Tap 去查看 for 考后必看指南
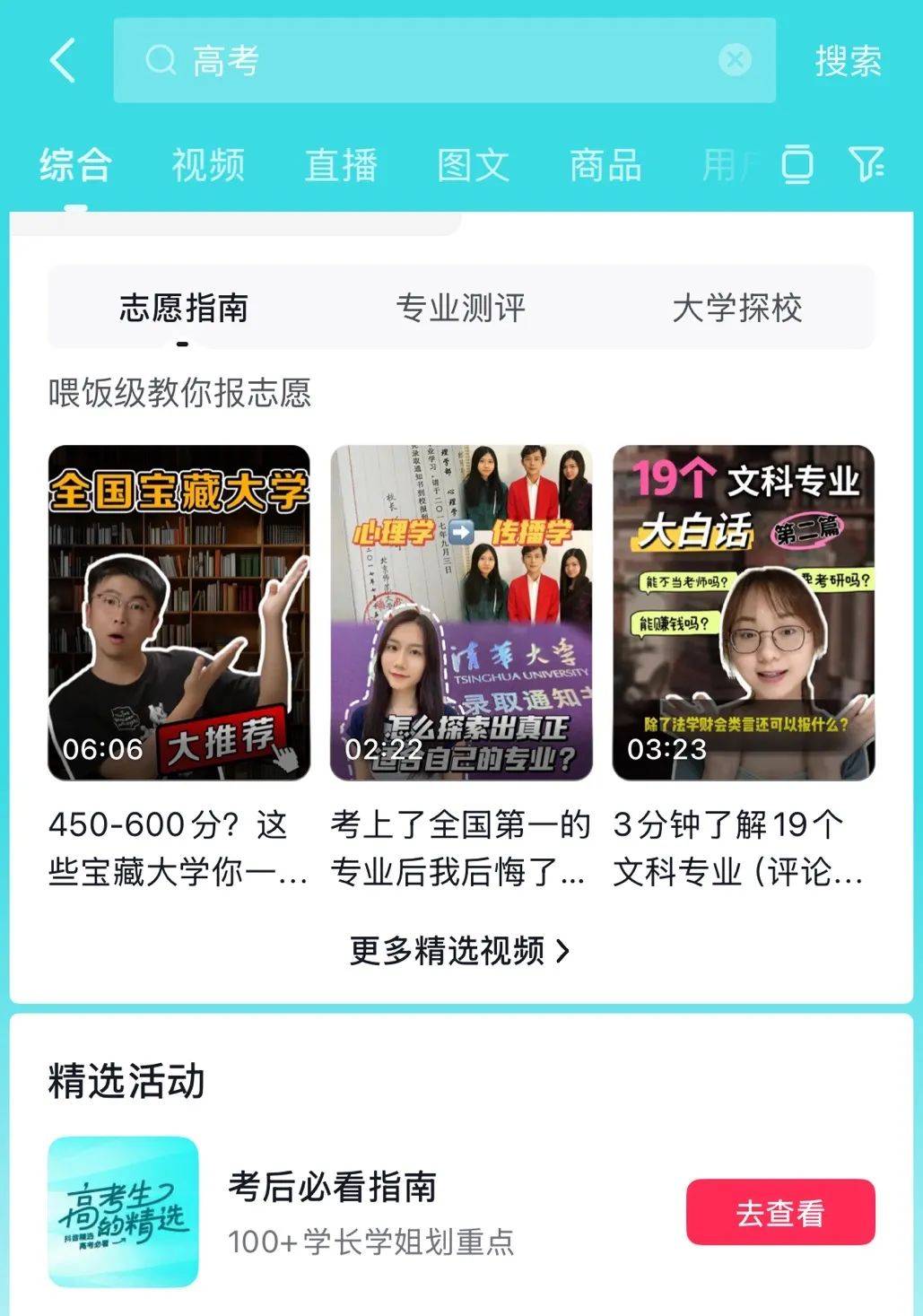 780,1212
